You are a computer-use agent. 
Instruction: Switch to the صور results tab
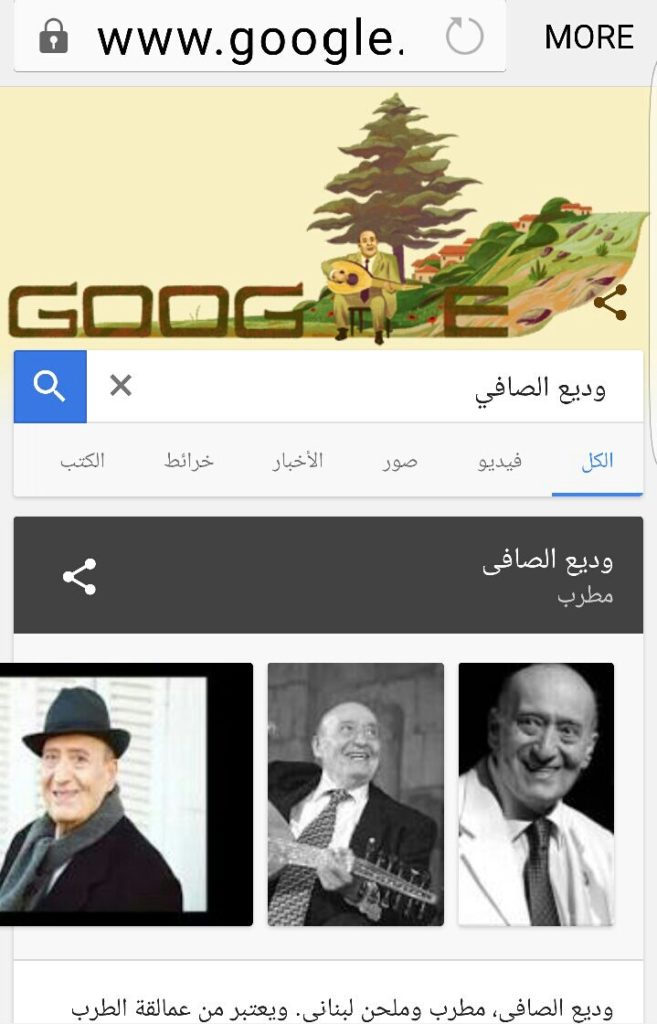click(x=399, y=461)
